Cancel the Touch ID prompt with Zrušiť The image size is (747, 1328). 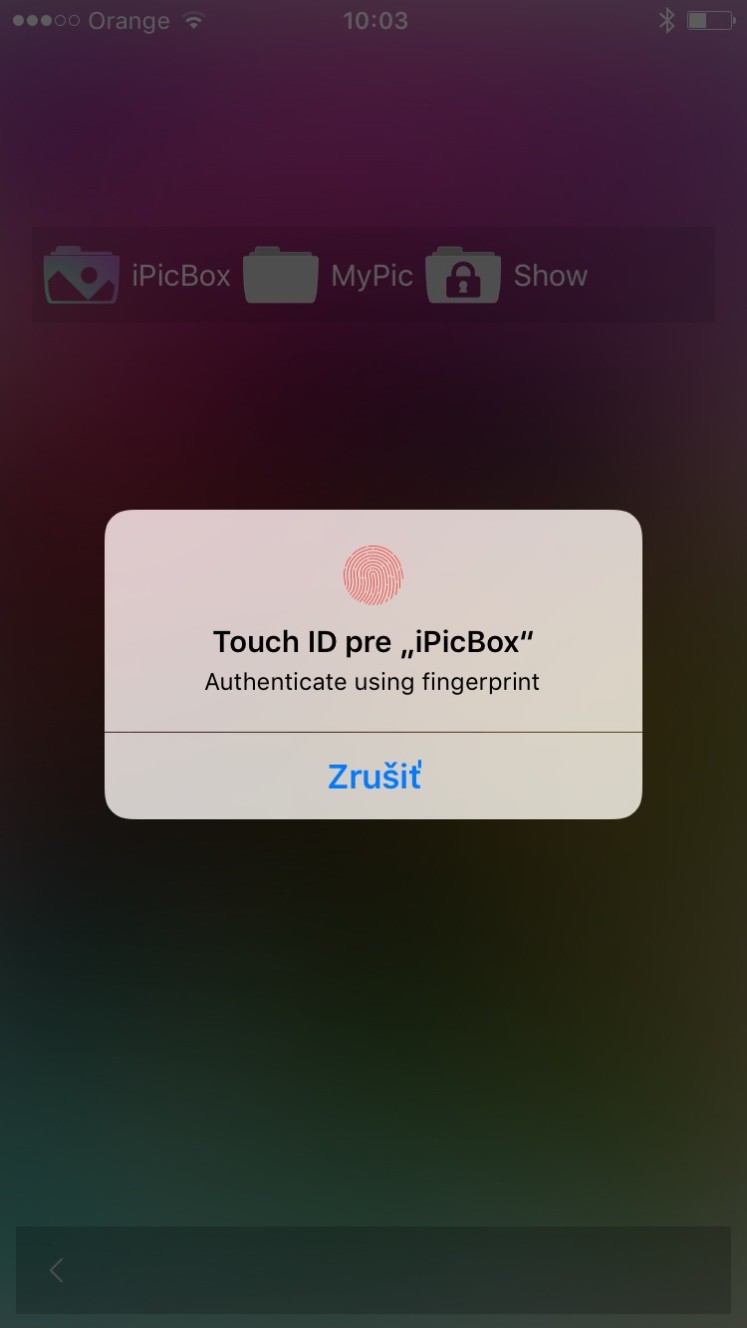click(373, 776)
